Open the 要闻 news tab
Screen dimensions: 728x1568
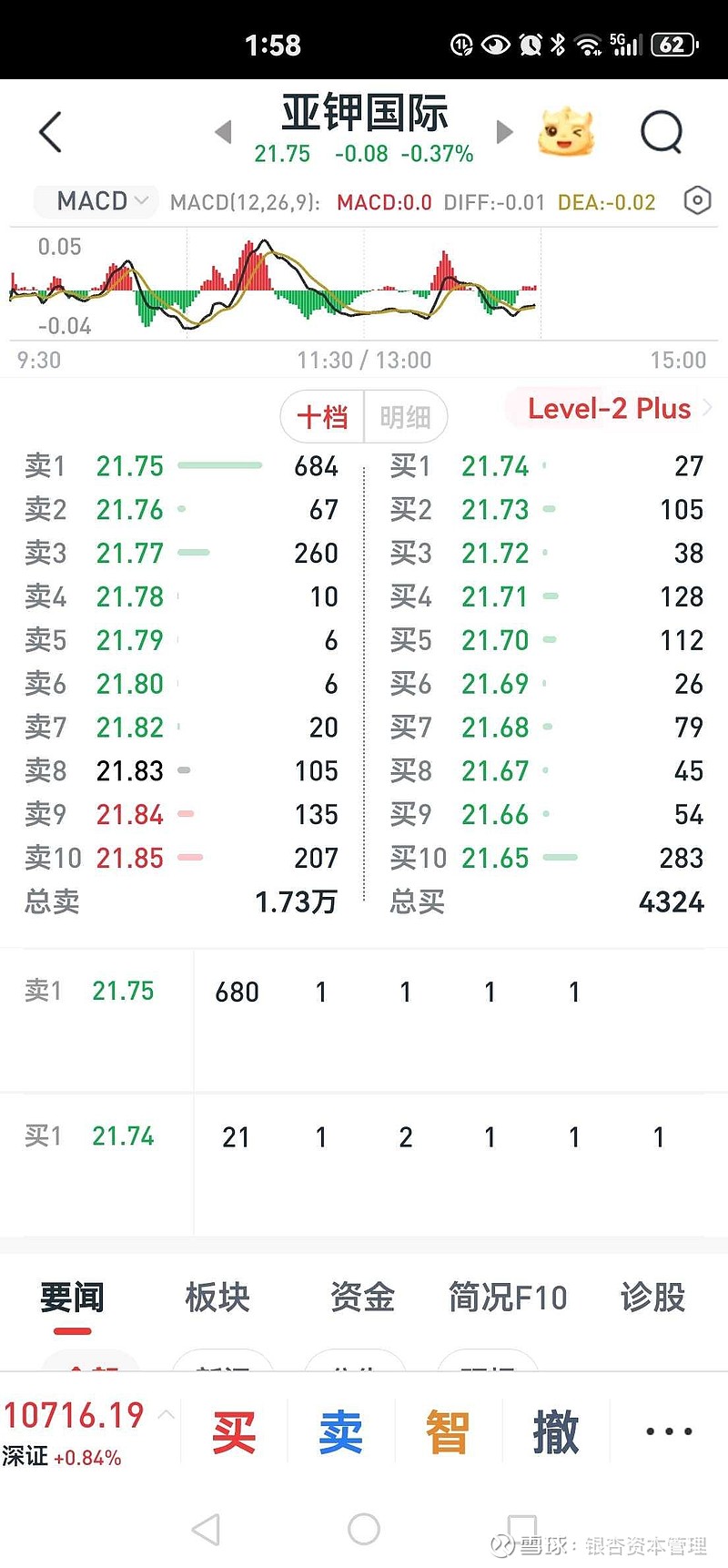click(72, 1298)
